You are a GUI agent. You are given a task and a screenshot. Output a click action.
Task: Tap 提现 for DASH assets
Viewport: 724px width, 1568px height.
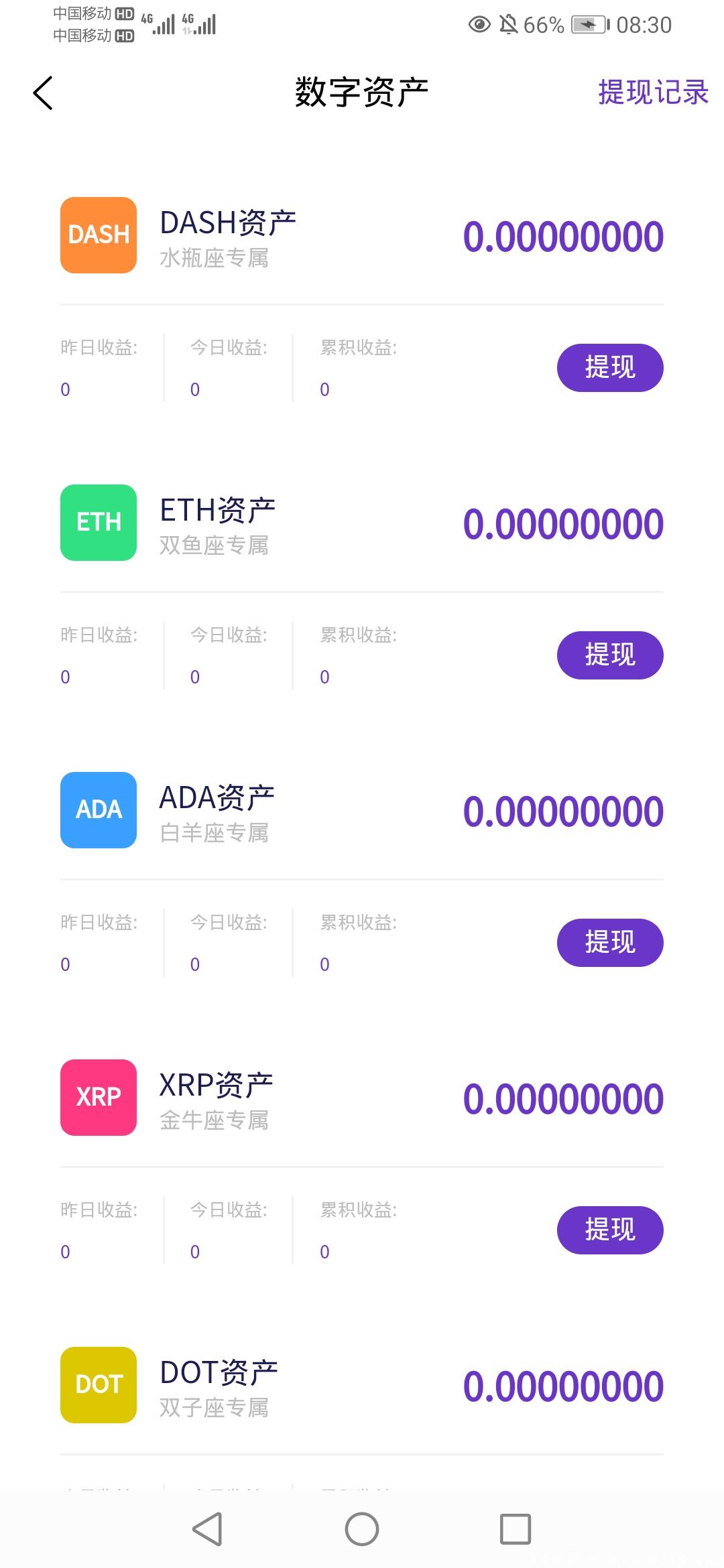[609, 367]
